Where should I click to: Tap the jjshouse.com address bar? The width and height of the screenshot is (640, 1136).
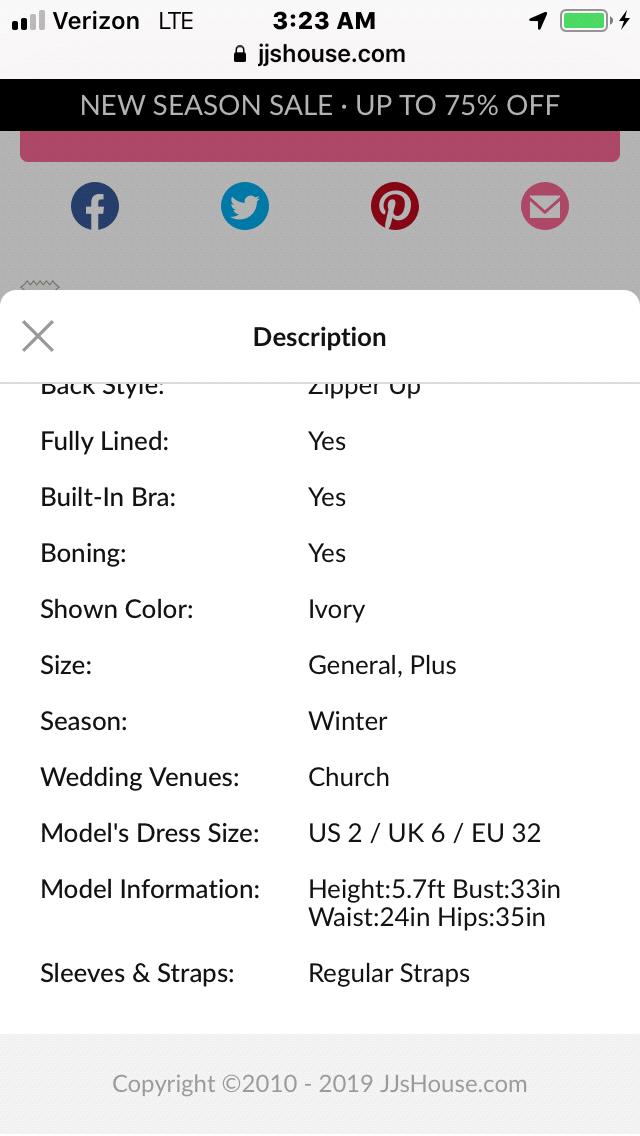coord(320,54)
